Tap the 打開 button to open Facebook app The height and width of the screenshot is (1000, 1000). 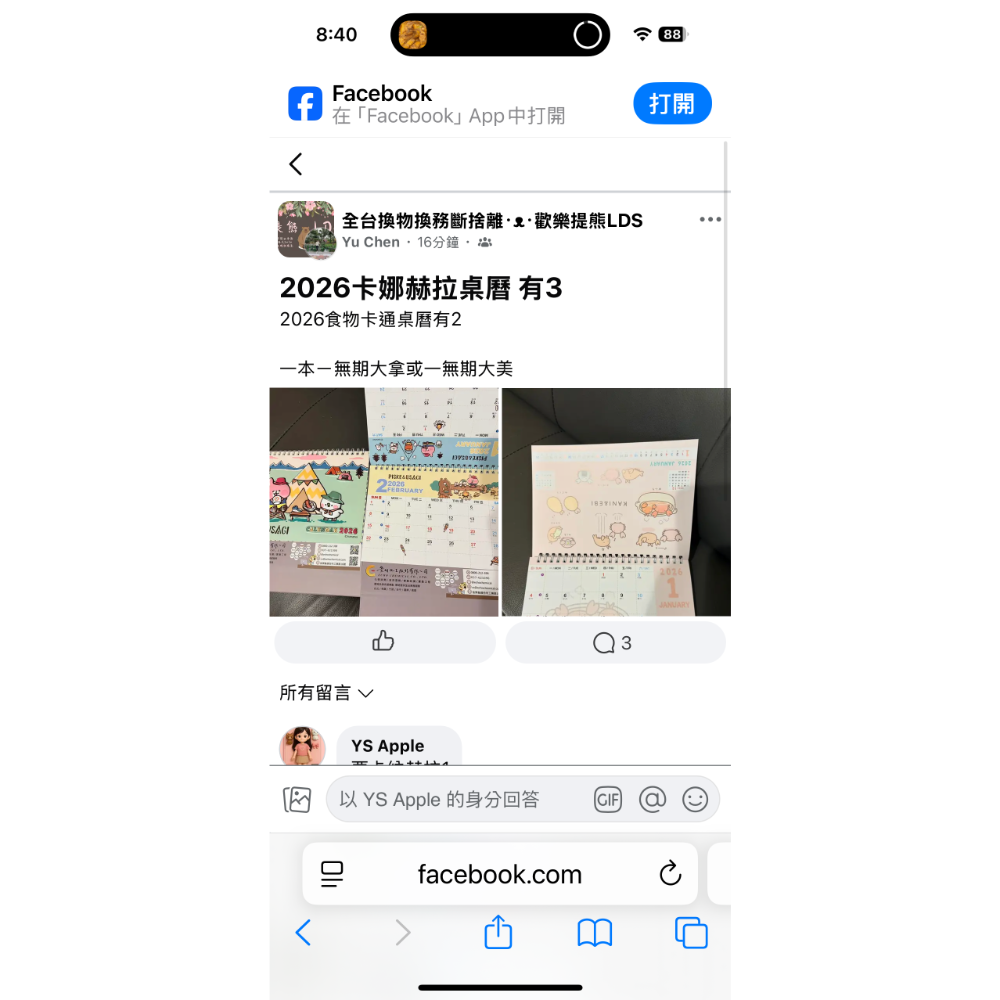pyautogui.click(x=672, y=104)
